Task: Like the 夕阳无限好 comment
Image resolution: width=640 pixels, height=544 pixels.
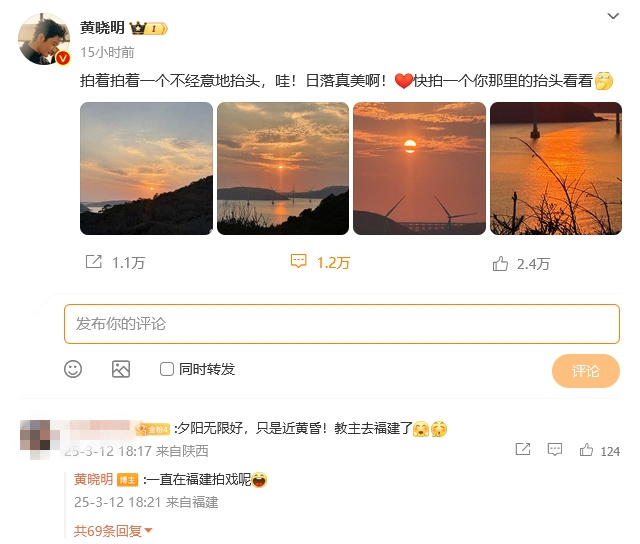Action: (x=588, y=451)
